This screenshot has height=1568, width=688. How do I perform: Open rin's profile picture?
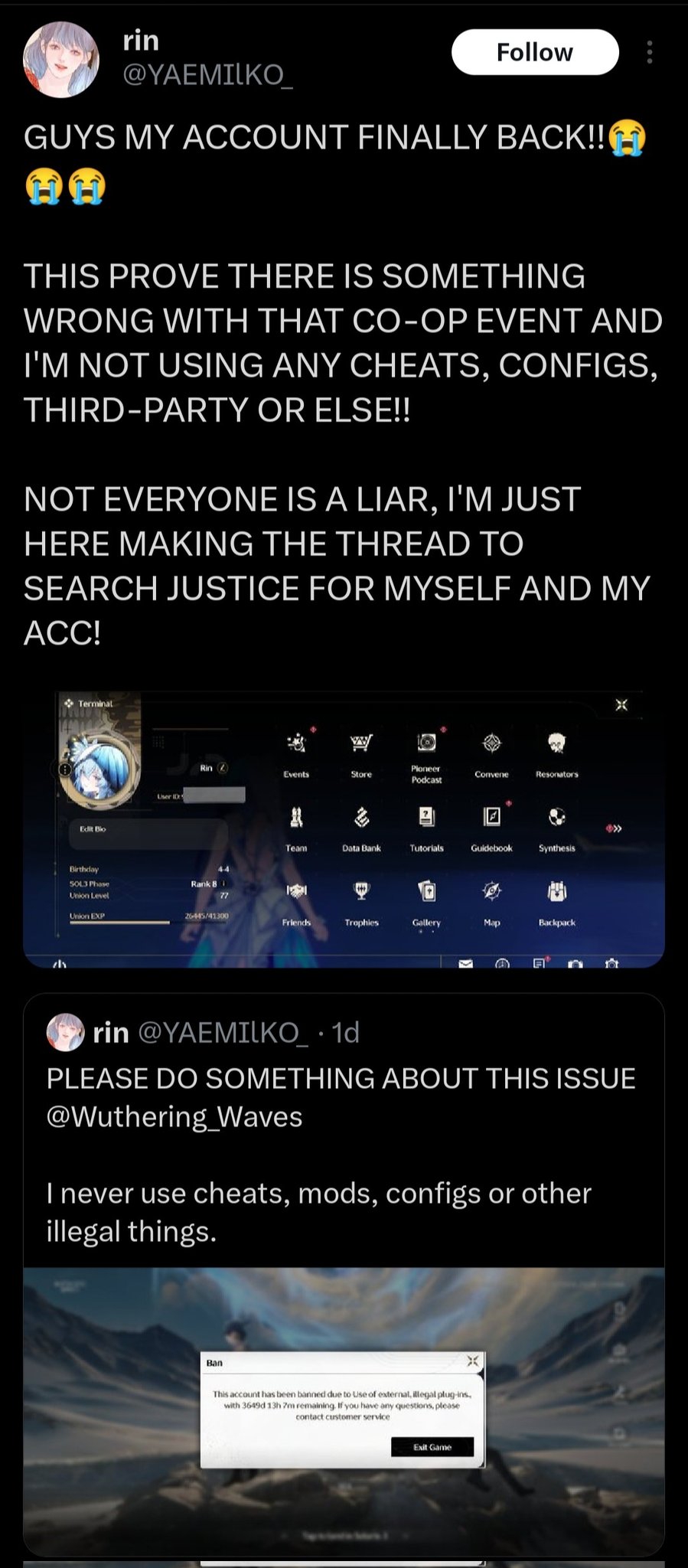(x=61, y=60)
